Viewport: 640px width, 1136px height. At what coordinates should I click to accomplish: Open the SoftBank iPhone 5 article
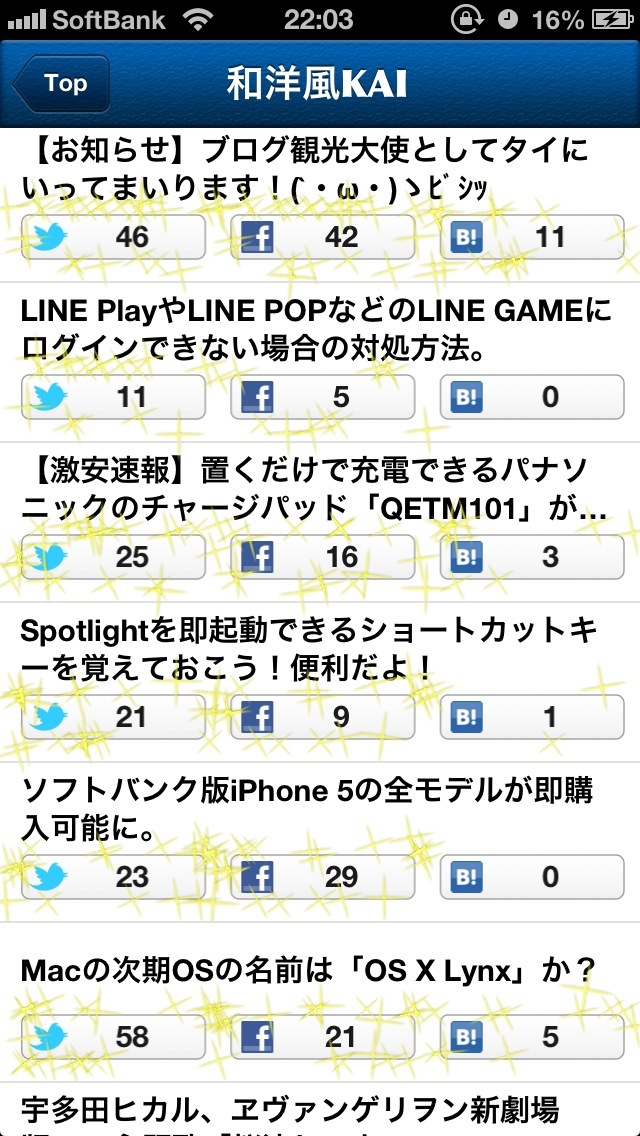tap(307, 810)
